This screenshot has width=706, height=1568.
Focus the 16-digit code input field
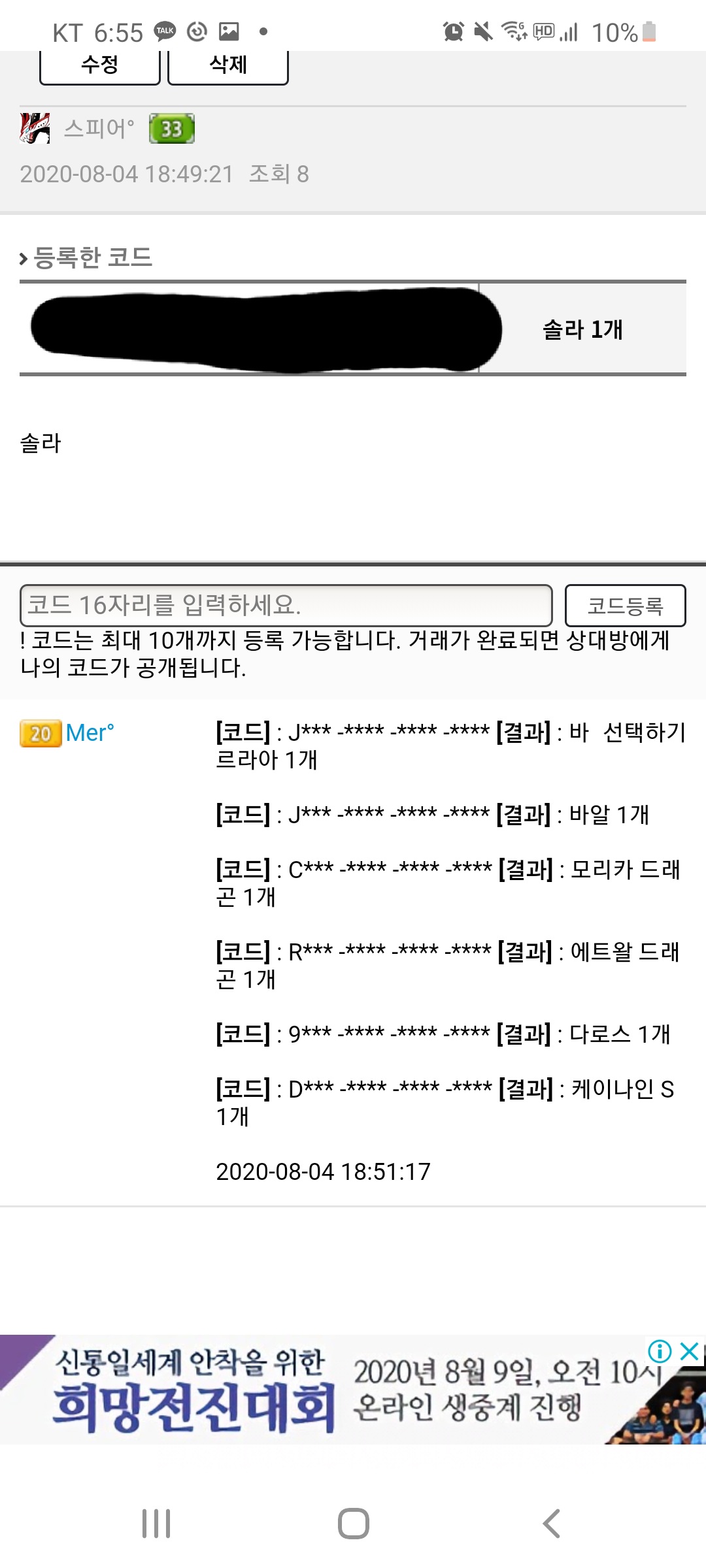click(x=286, y=605)
